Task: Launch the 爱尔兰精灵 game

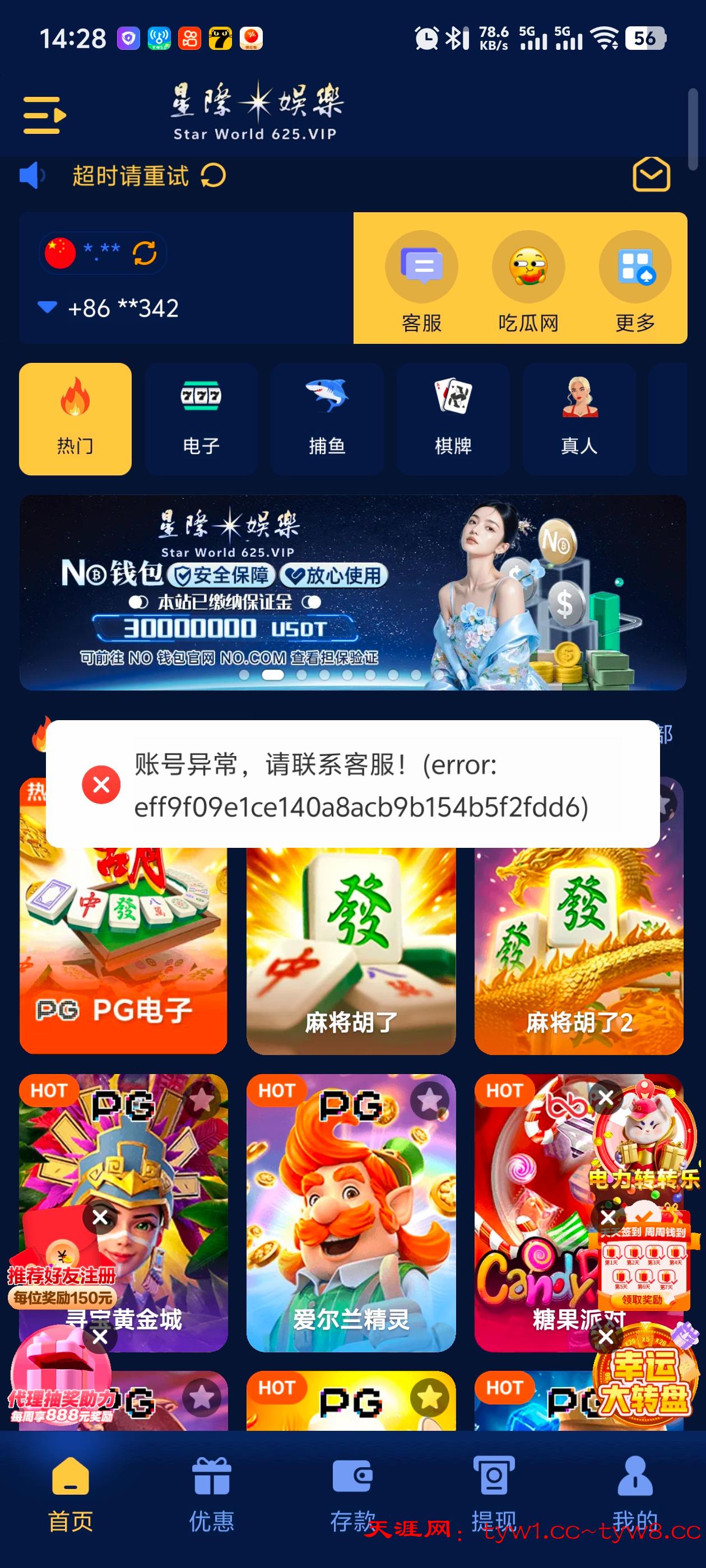Action: (351, 1217)
